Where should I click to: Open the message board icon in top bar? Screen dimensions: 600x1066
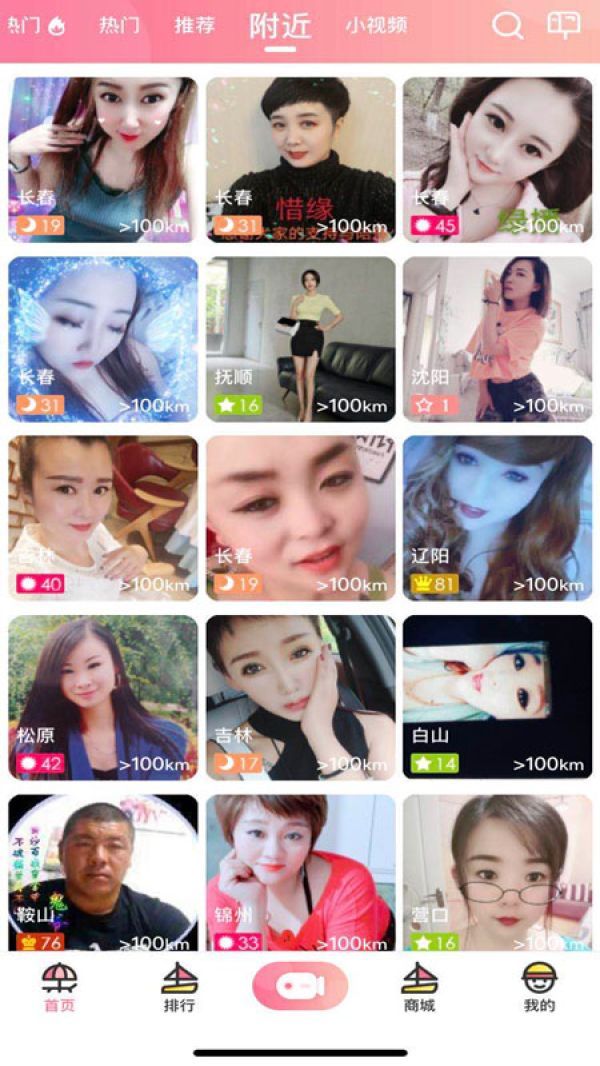[564, 25]
